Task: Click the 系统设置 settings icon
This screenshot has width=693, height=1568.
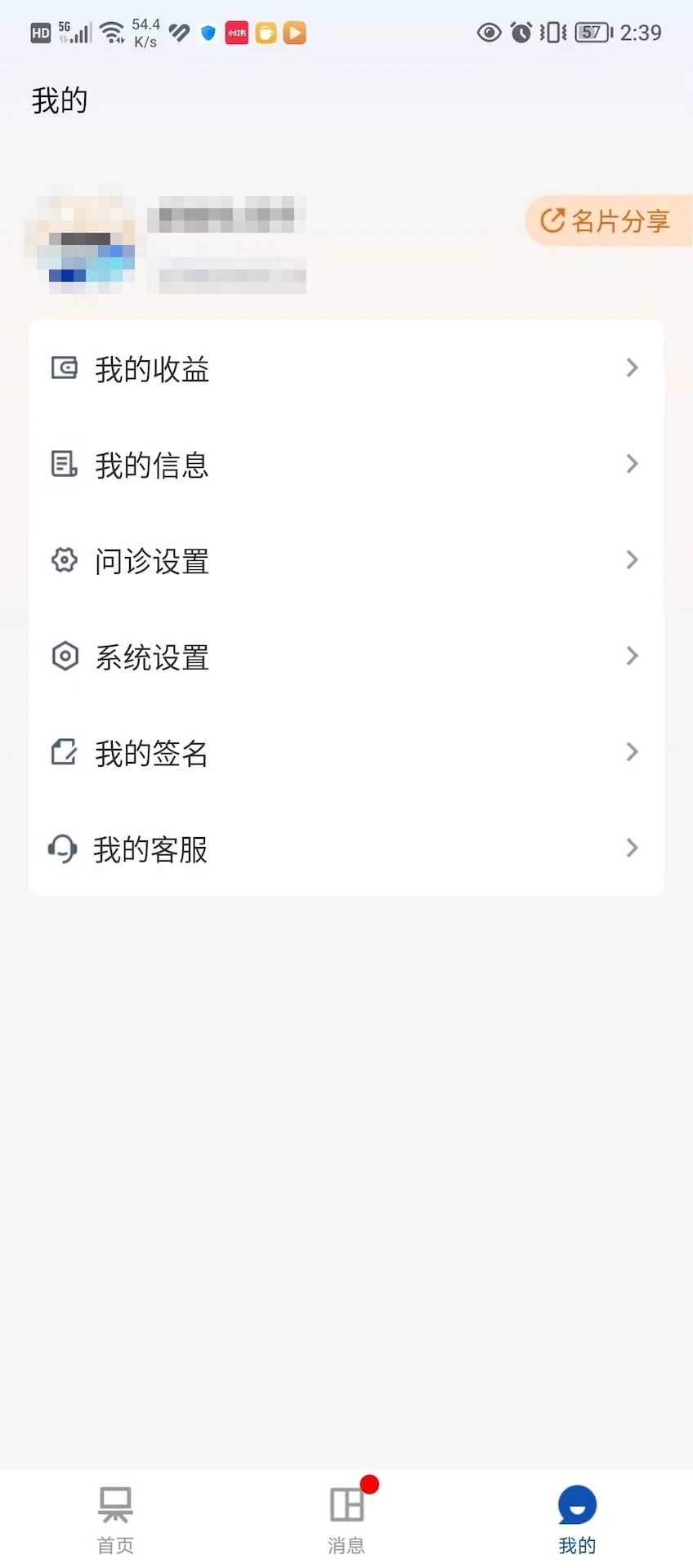Action: 65,657
